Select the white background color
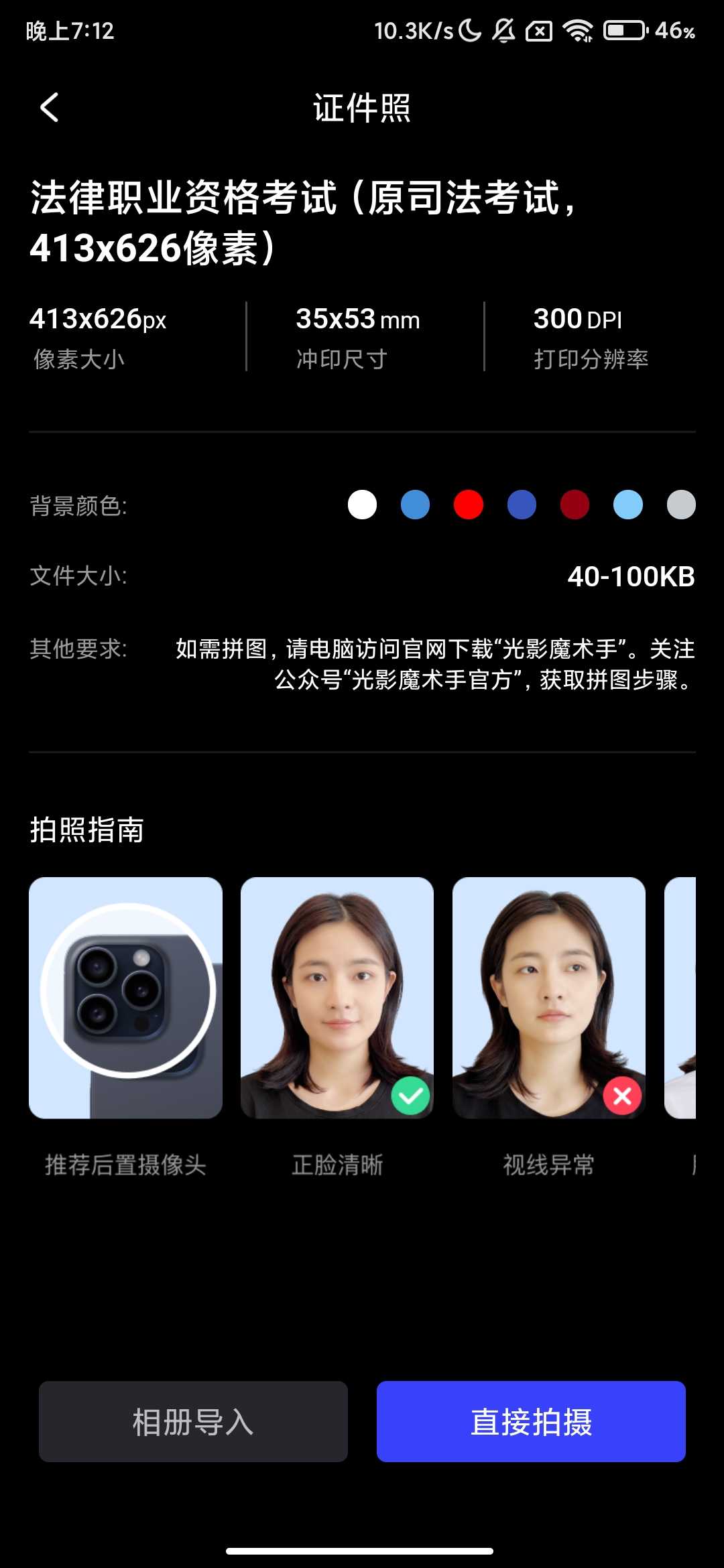The image size is (724, 1568). pos(362,505)
